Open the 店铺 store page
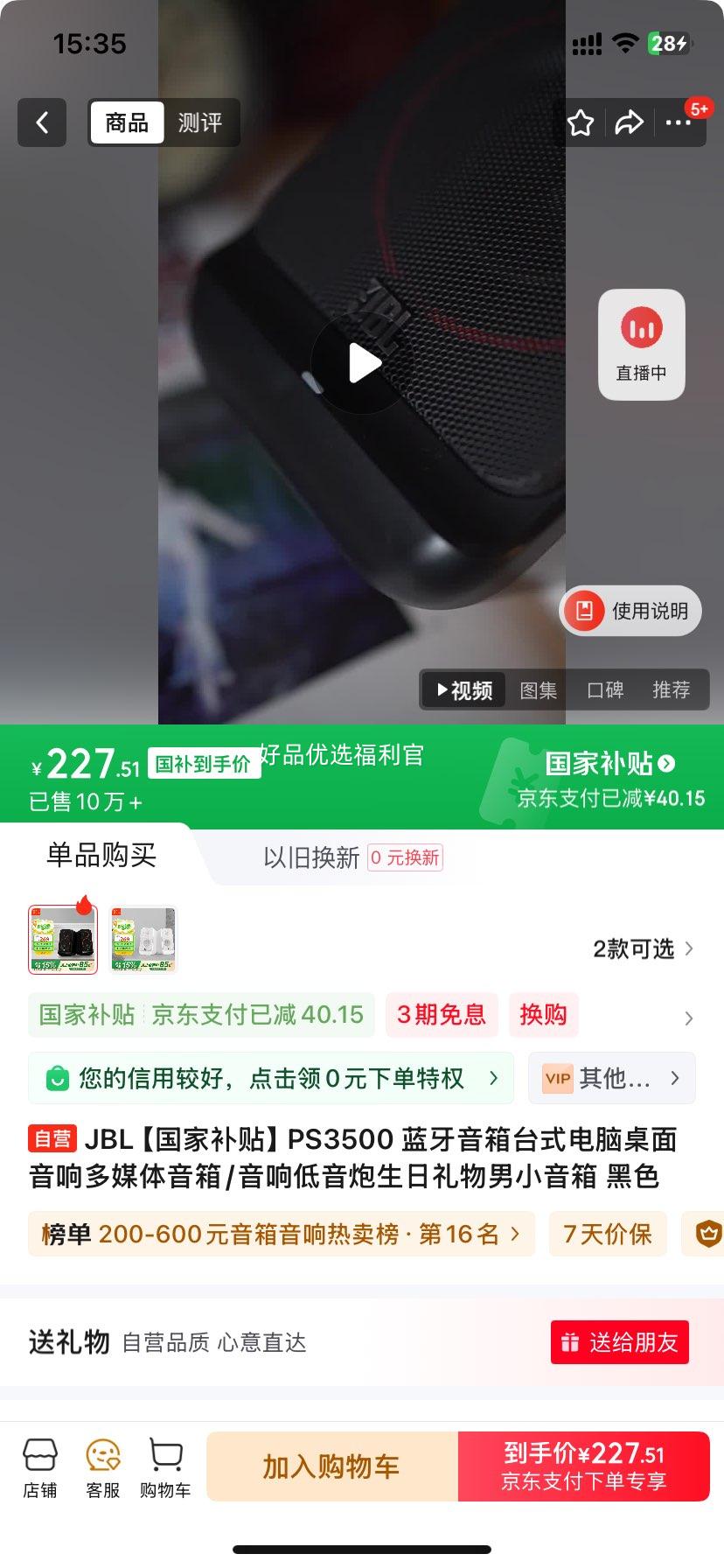The width and height of the screenshot is (724, 1568). pyautogui.click(x=40, y=1467)
